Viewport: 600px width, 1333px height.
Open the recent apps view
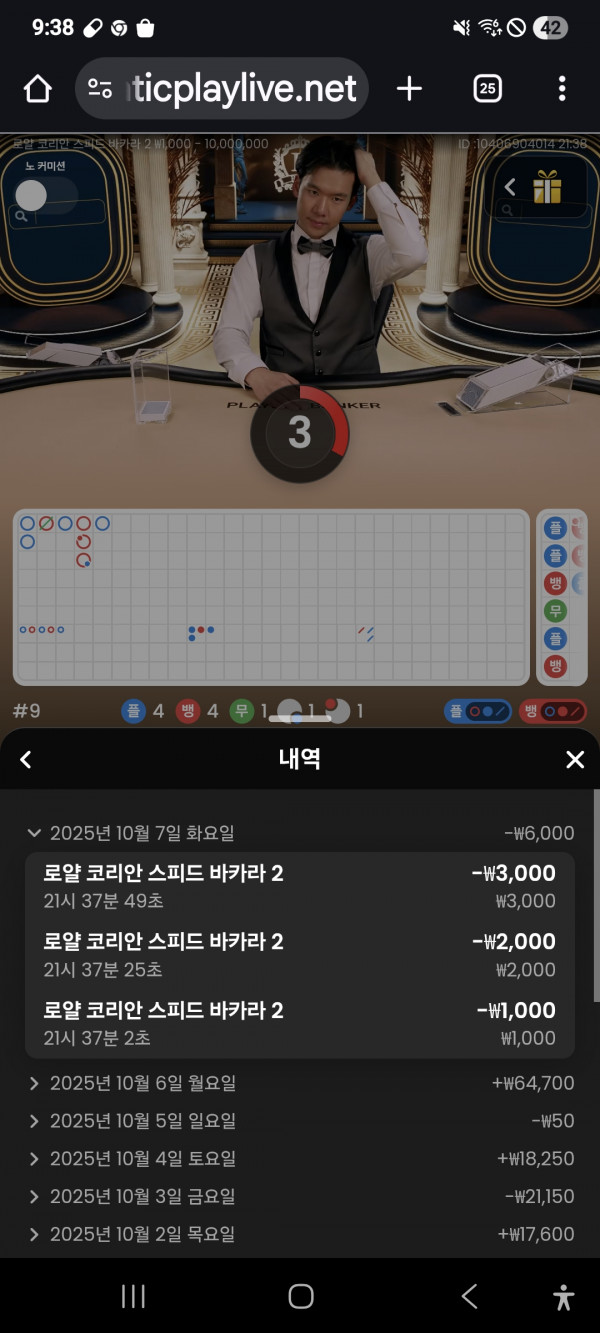(x=133, y=1297)
